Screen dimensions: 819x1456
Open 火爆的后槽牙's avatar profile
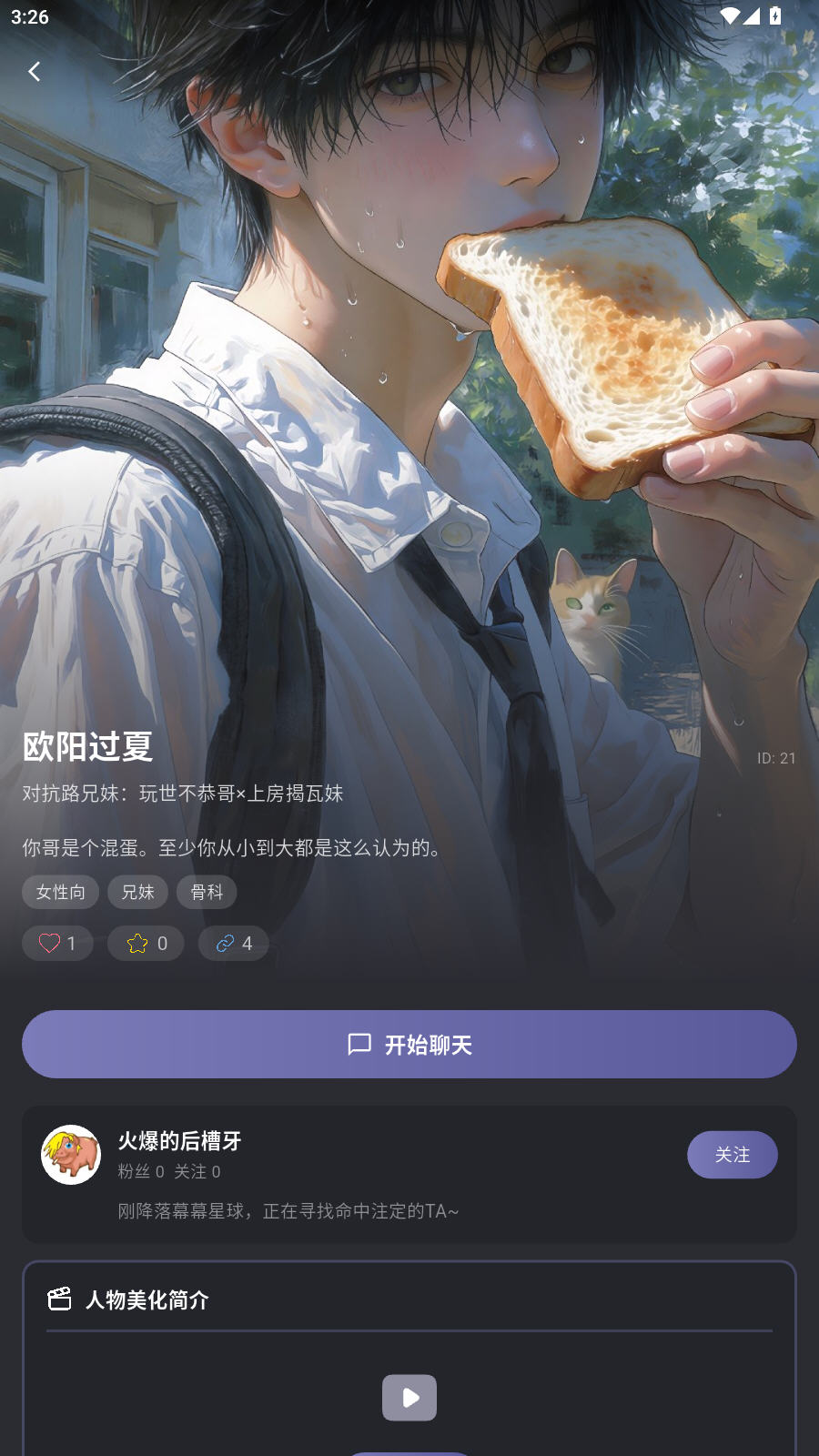(x=71, y=1154)
